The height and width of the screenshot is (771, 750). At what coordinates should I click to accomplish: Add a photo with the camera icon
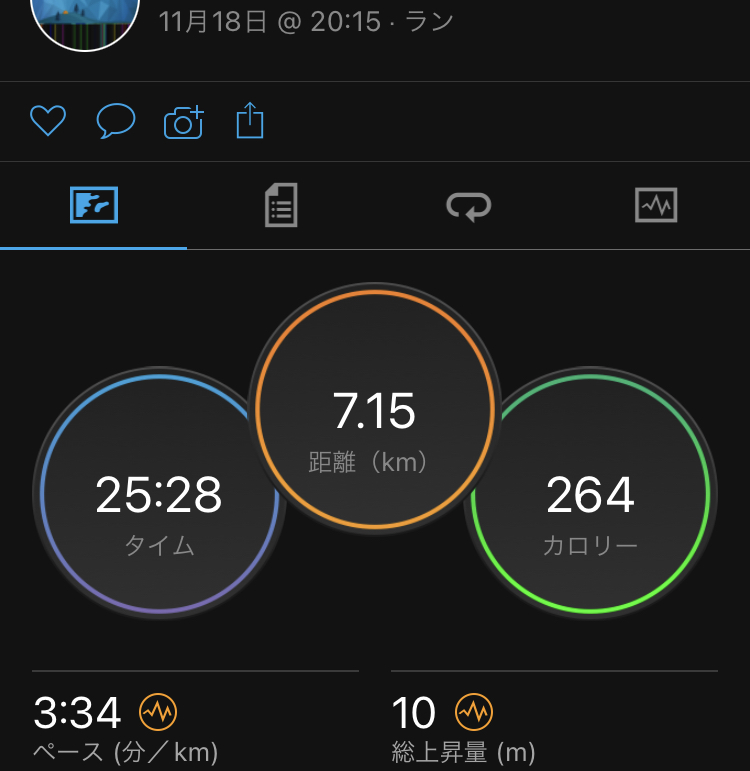coord(182,120)
